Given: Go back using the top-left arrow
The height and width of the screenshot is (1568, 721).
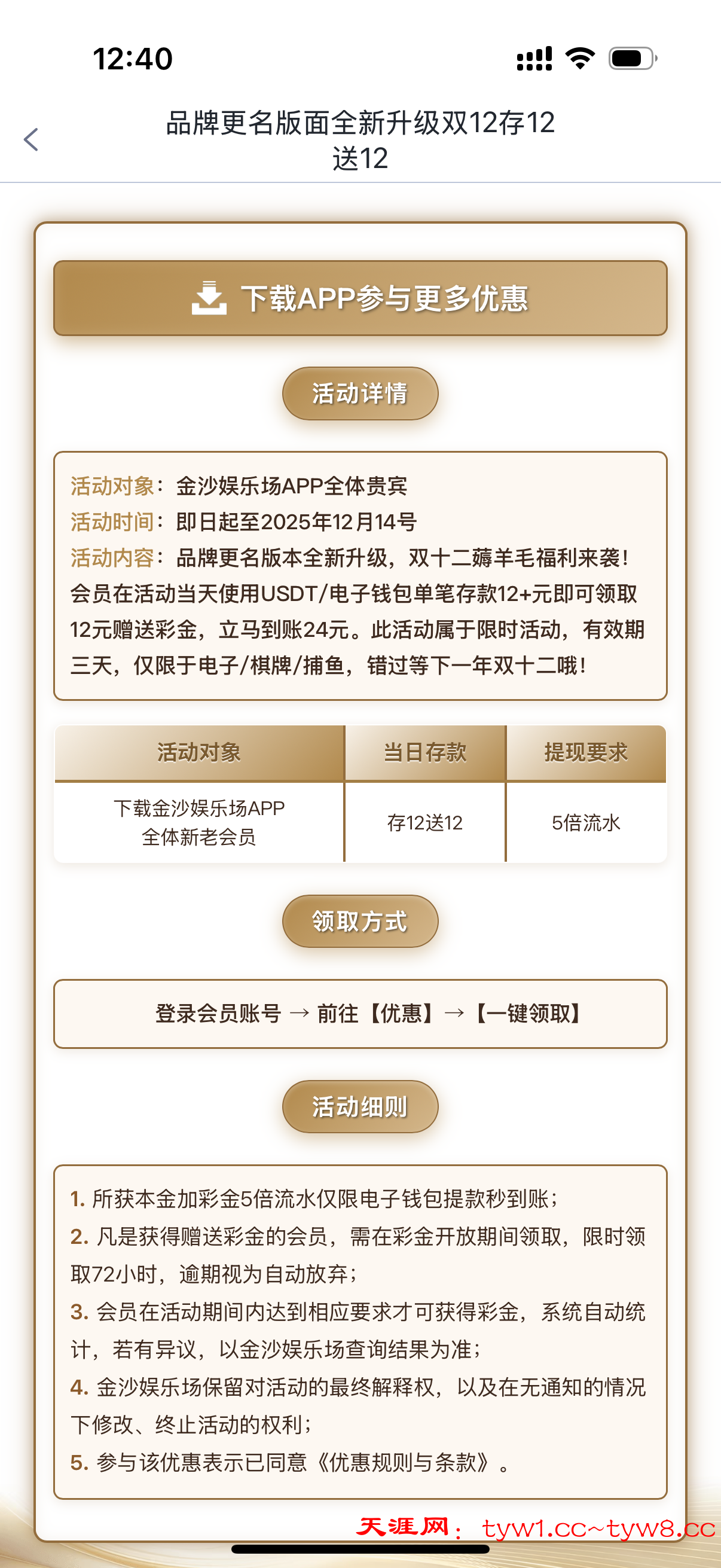Looking at the screenshot, I should point(31,139).
